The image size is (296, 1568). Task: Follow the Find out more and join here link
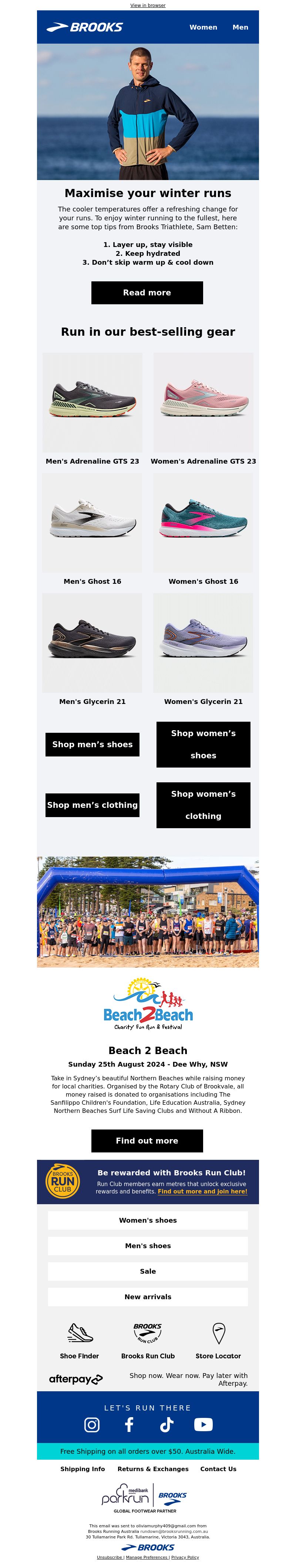coord(202,1191)
